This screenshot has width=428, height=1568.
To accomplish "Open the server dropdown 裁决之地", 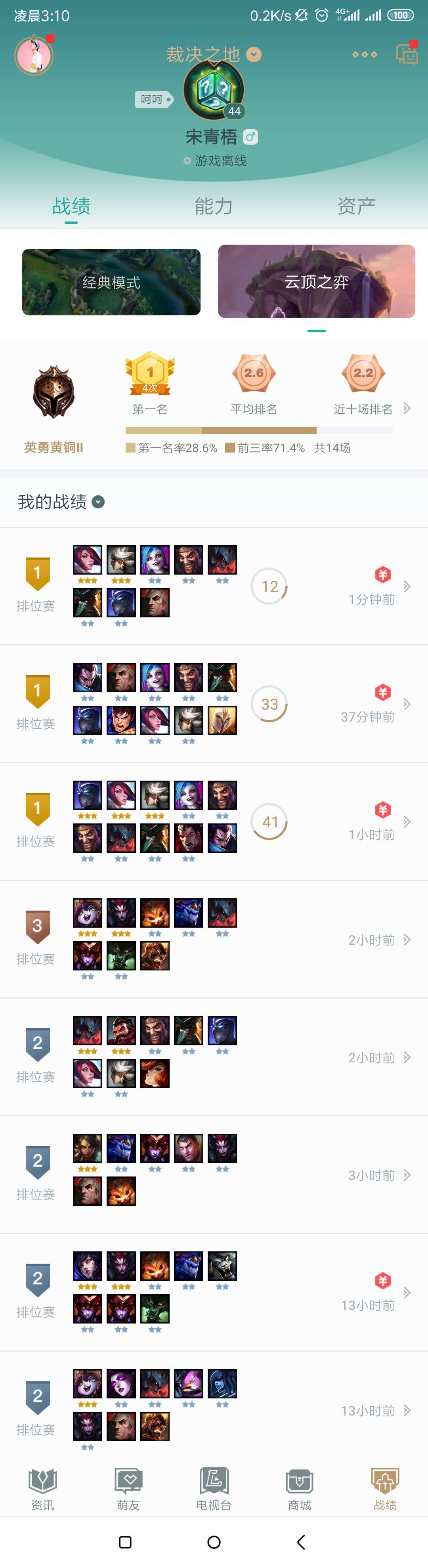I will 213,55.
